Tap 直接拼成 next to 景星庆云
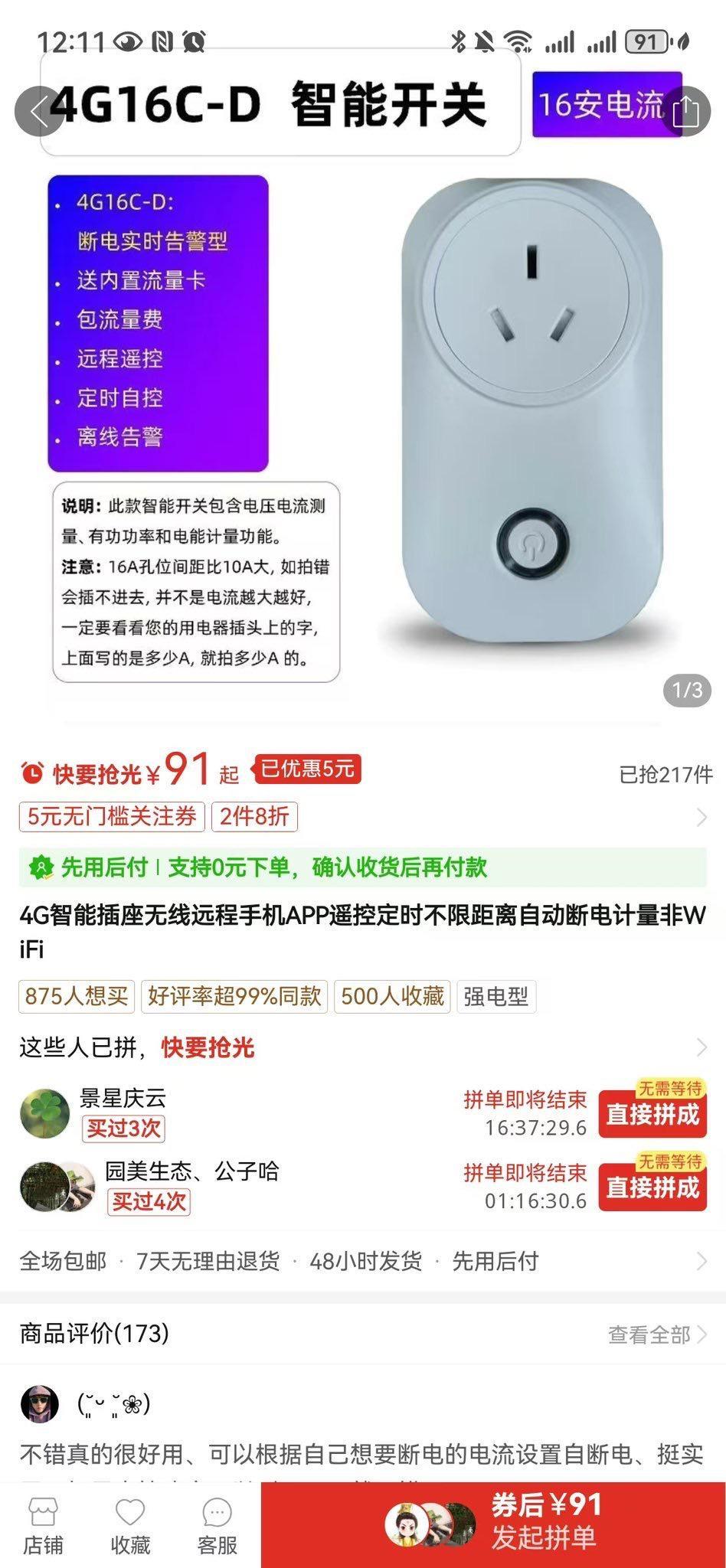This screenshot has height=1568, width=726. pyautogui.click(x=655, y=1115)
